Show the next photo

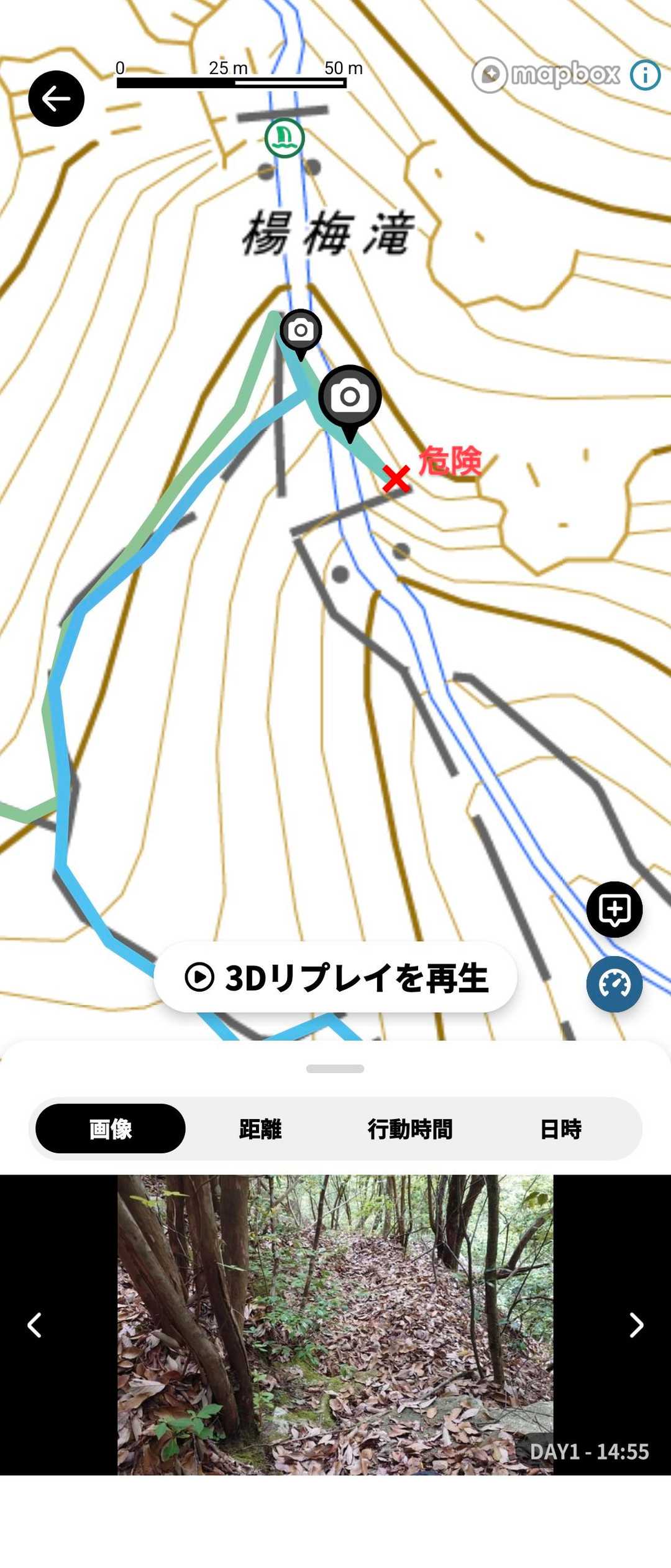pos(636,1325)
